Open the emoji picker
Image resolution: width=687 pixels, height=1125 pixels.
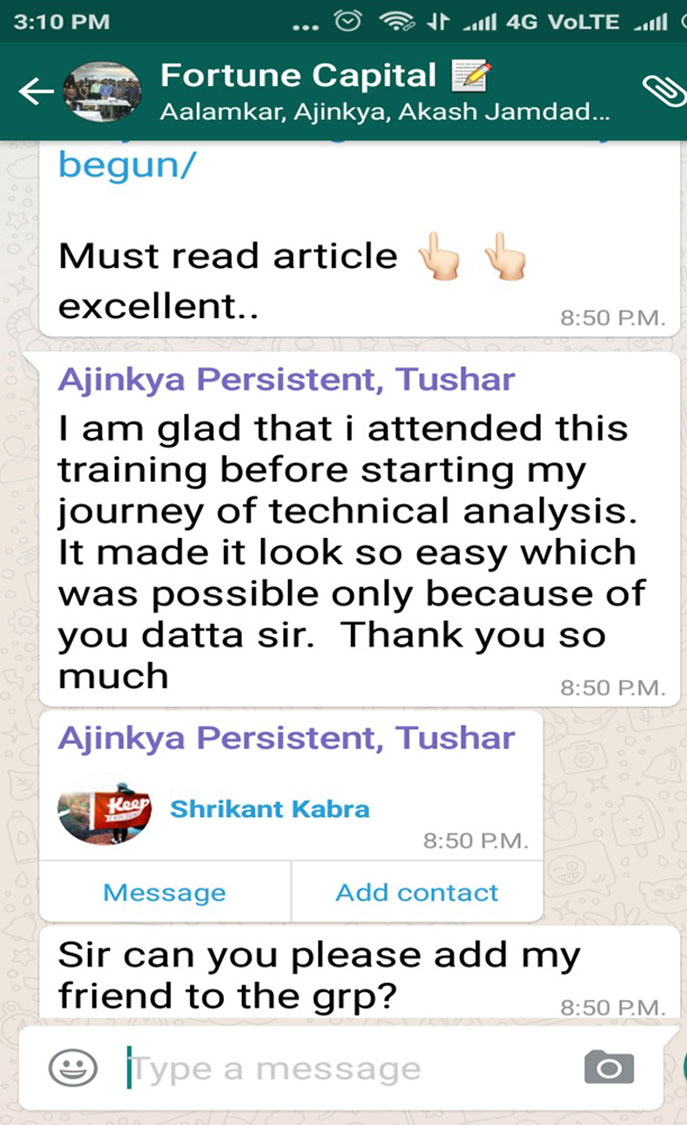tap(73, 1067)
